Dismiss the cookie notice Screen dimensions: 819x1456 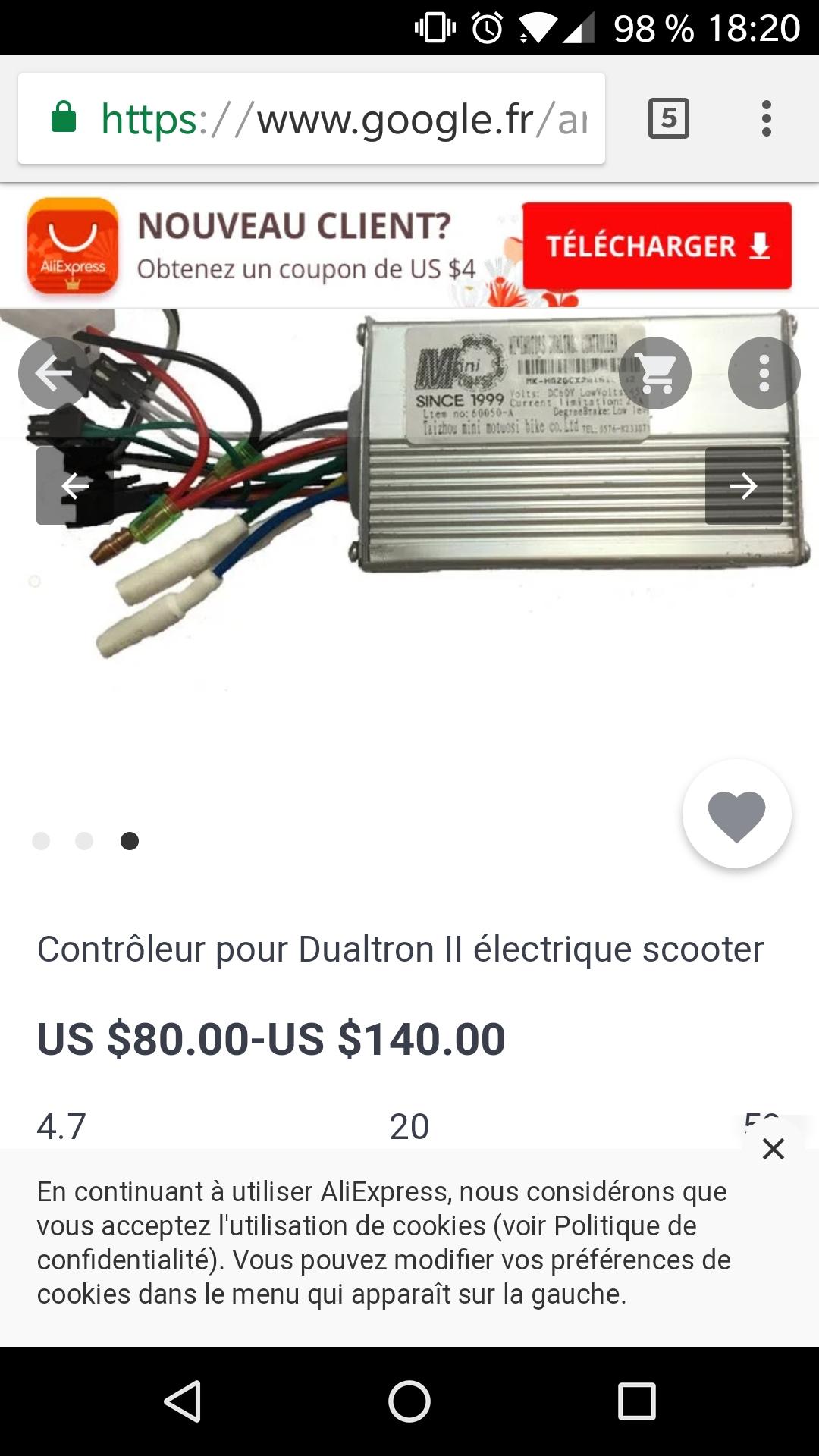pos(773,1149)
